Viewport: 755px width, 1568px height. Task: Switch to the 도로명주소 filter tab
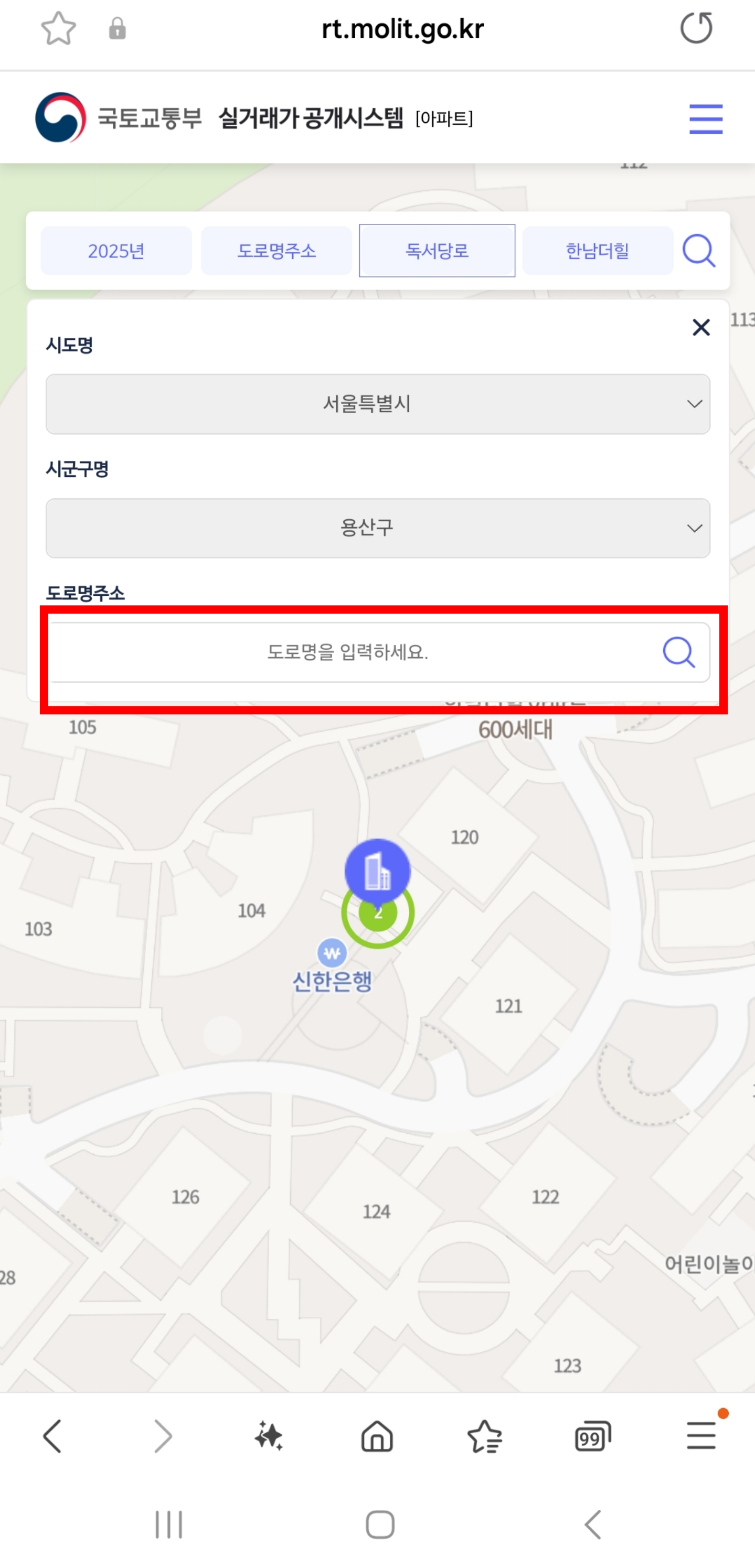coord(277,251)
